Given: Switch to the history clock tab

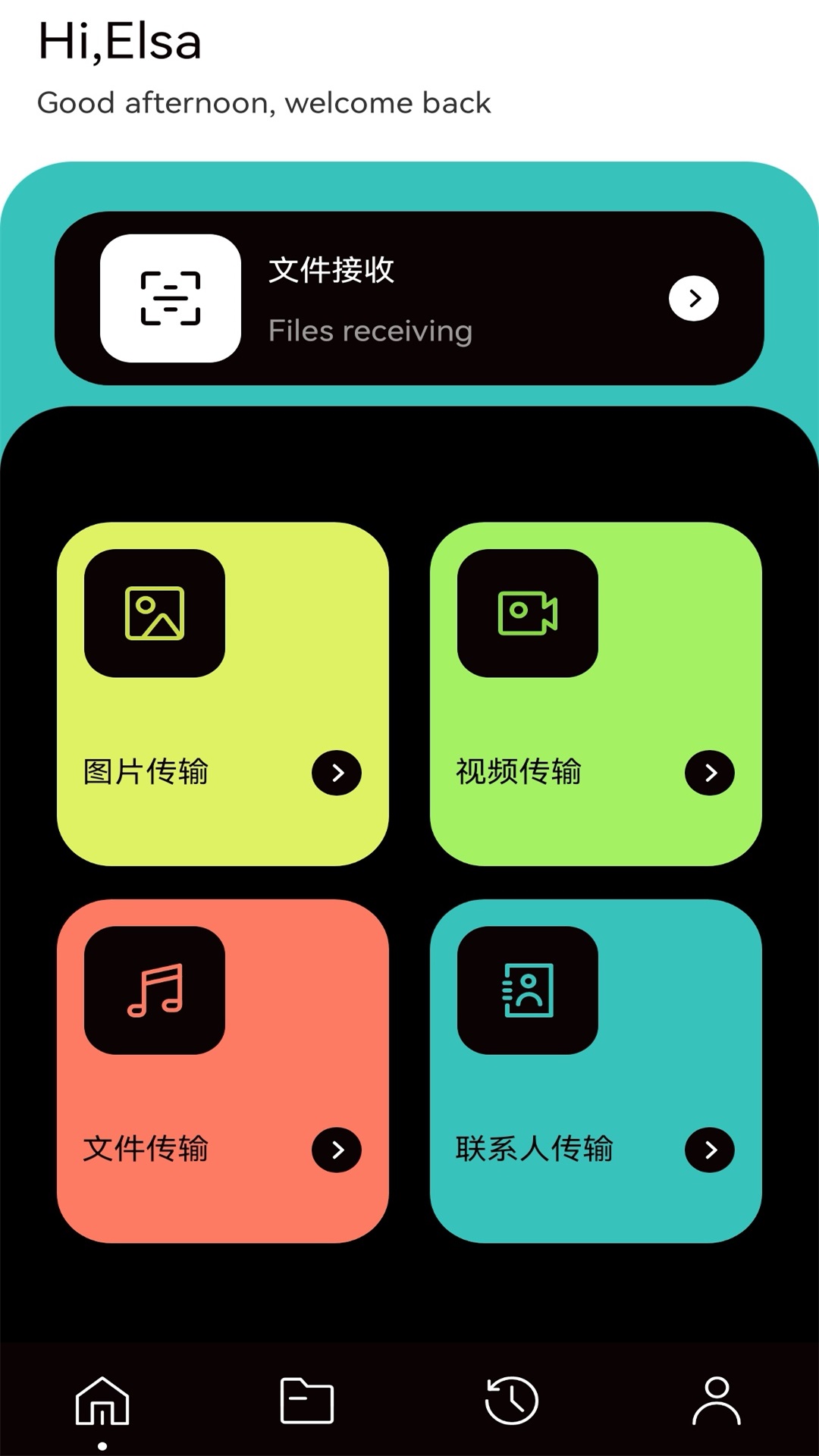Looking at the screenshot, I should 512,1400.
